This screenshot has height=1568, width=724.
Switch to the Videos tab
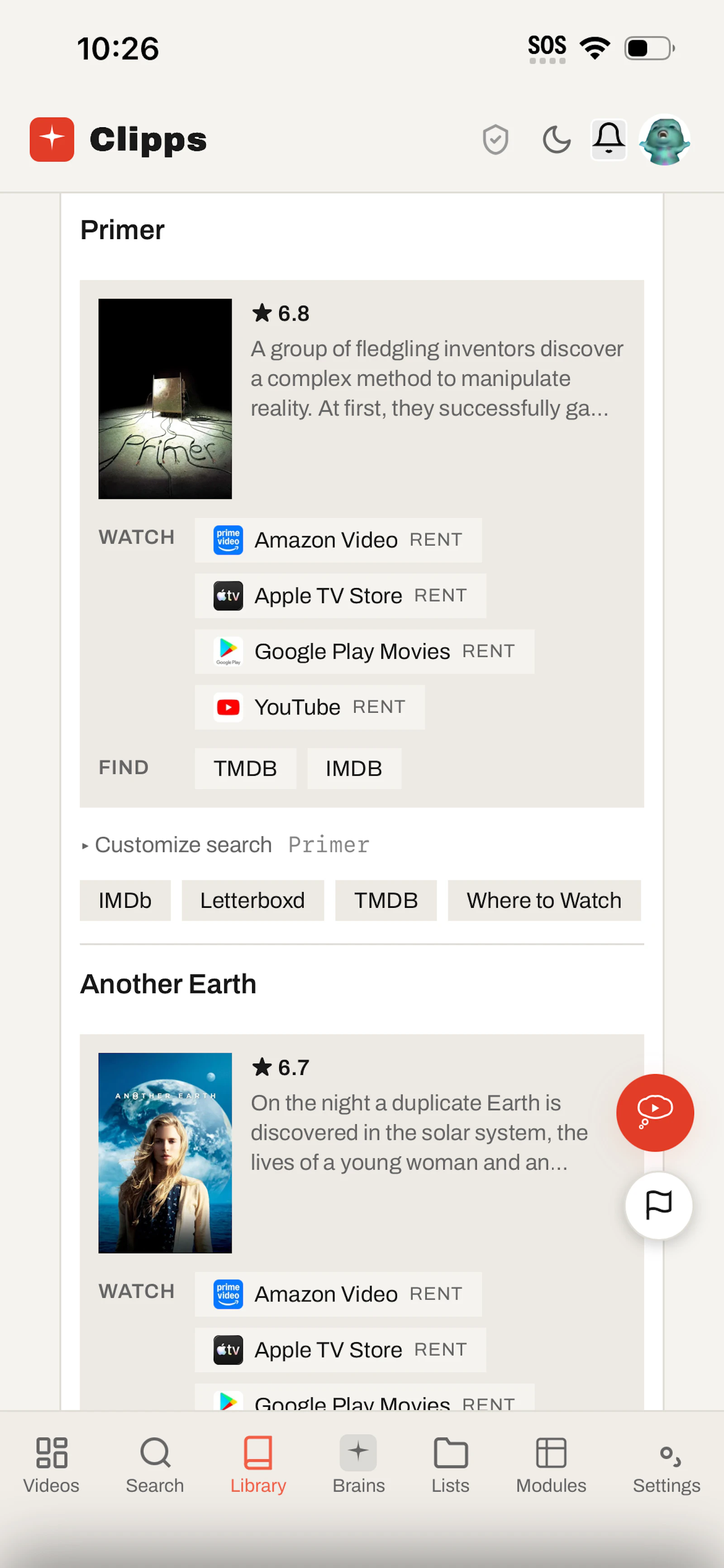51,1465
